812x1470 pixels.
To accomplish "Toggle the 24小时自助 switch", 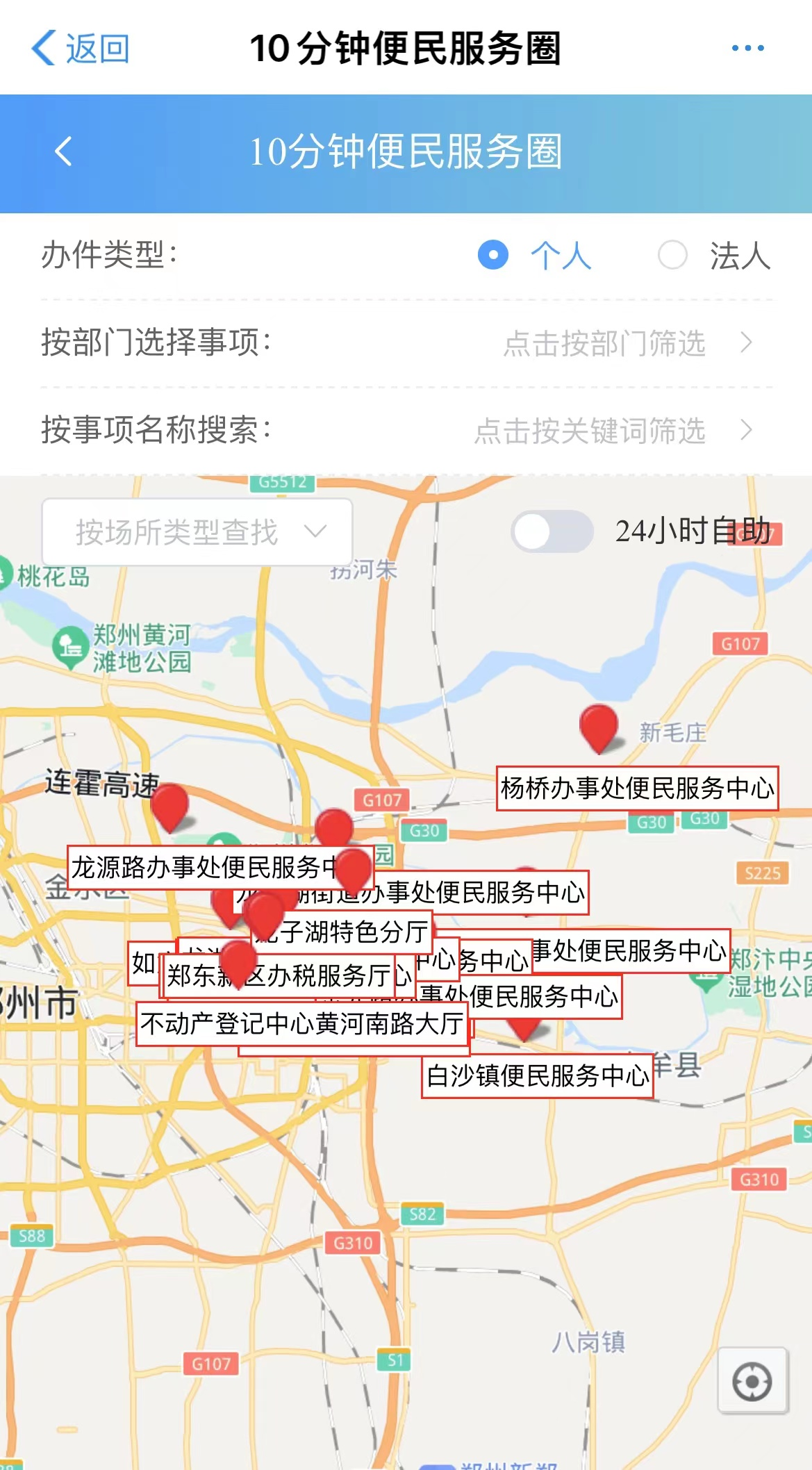I will [x=552, y=532].
